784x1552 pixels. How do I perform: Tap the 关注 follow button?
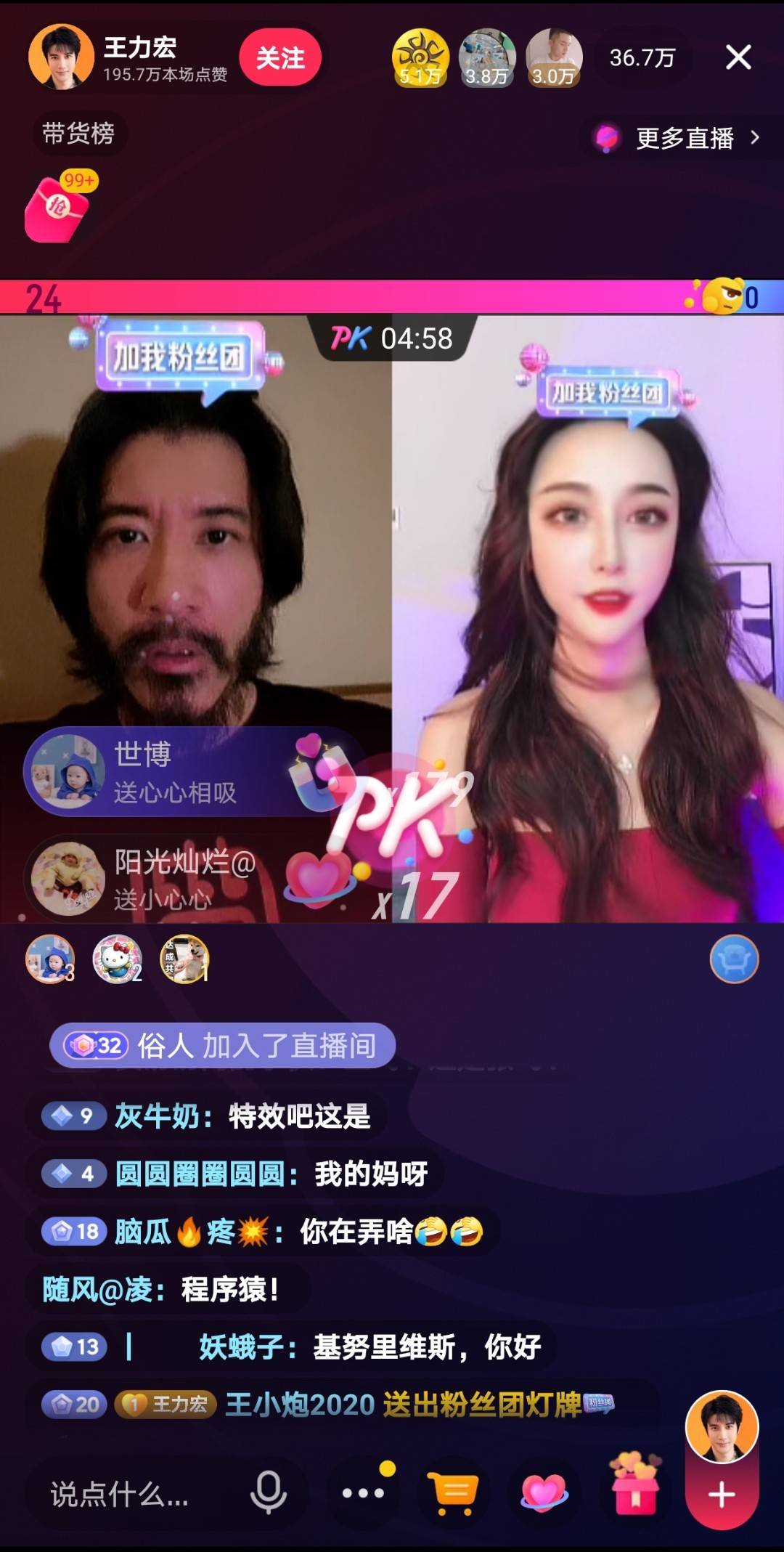click(x=280, y=58)
